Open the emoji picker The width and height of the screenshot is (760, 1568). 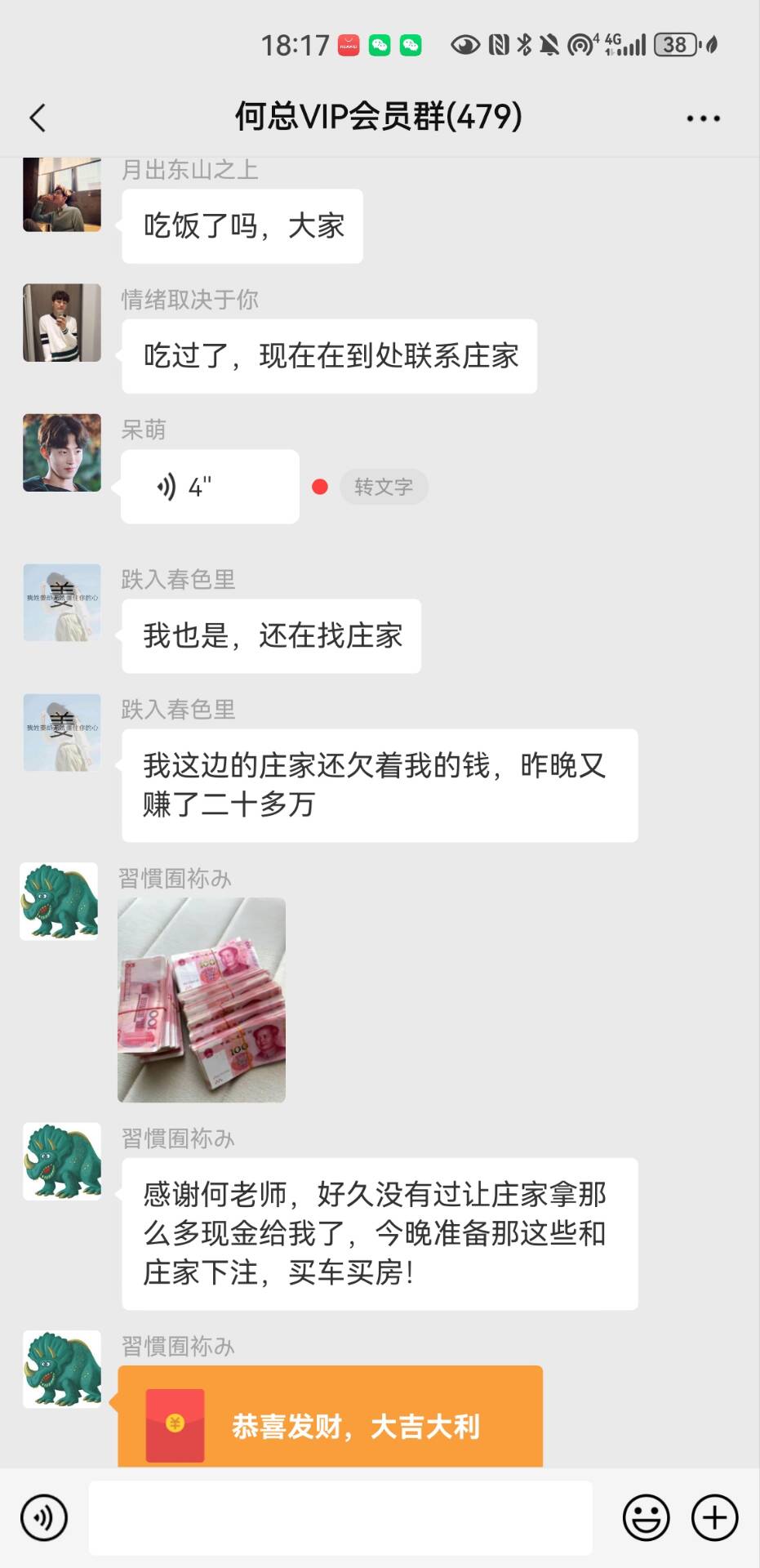click(x=646, y=1517)
